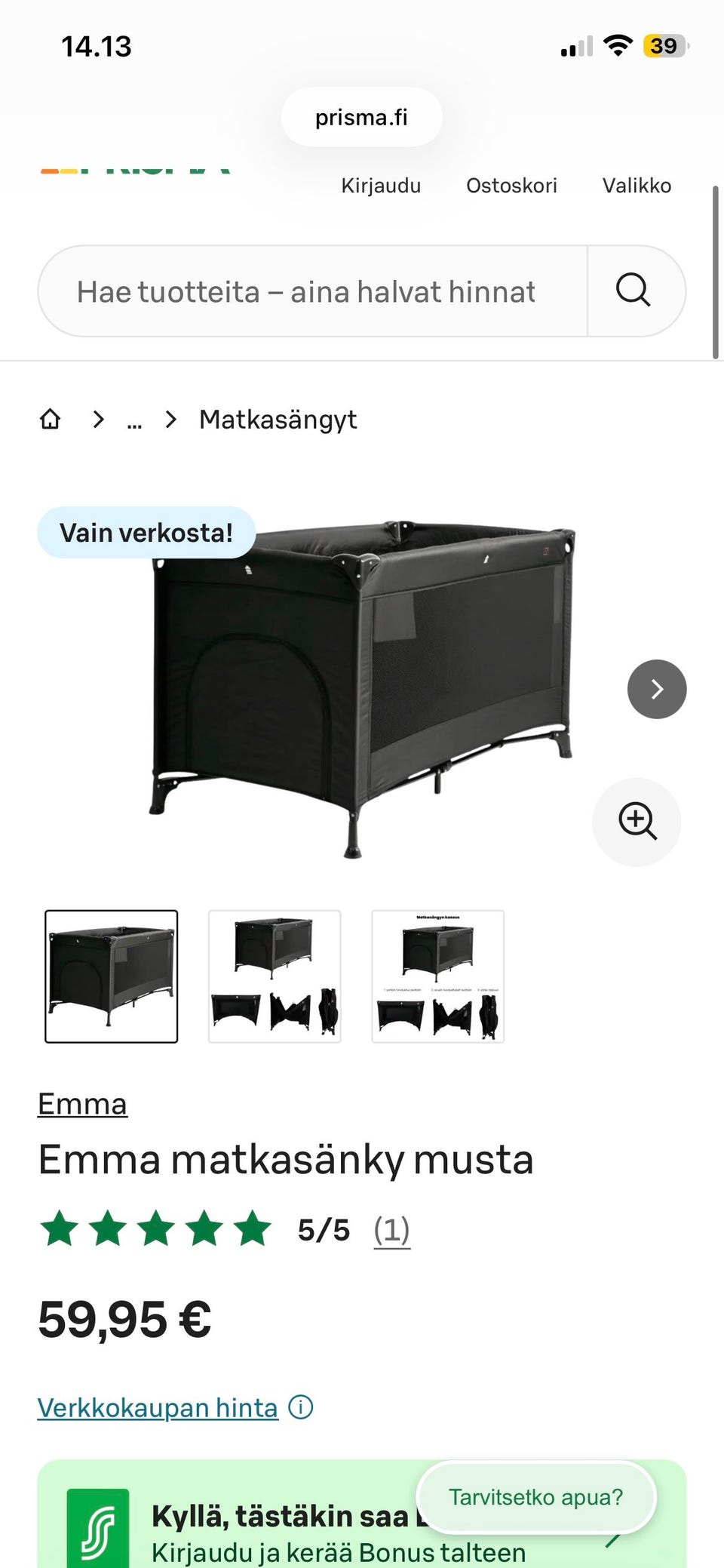Tap the Wi-Fi icon in the status bar
This screenshot has height=1568, width=724.
(618, 45)
